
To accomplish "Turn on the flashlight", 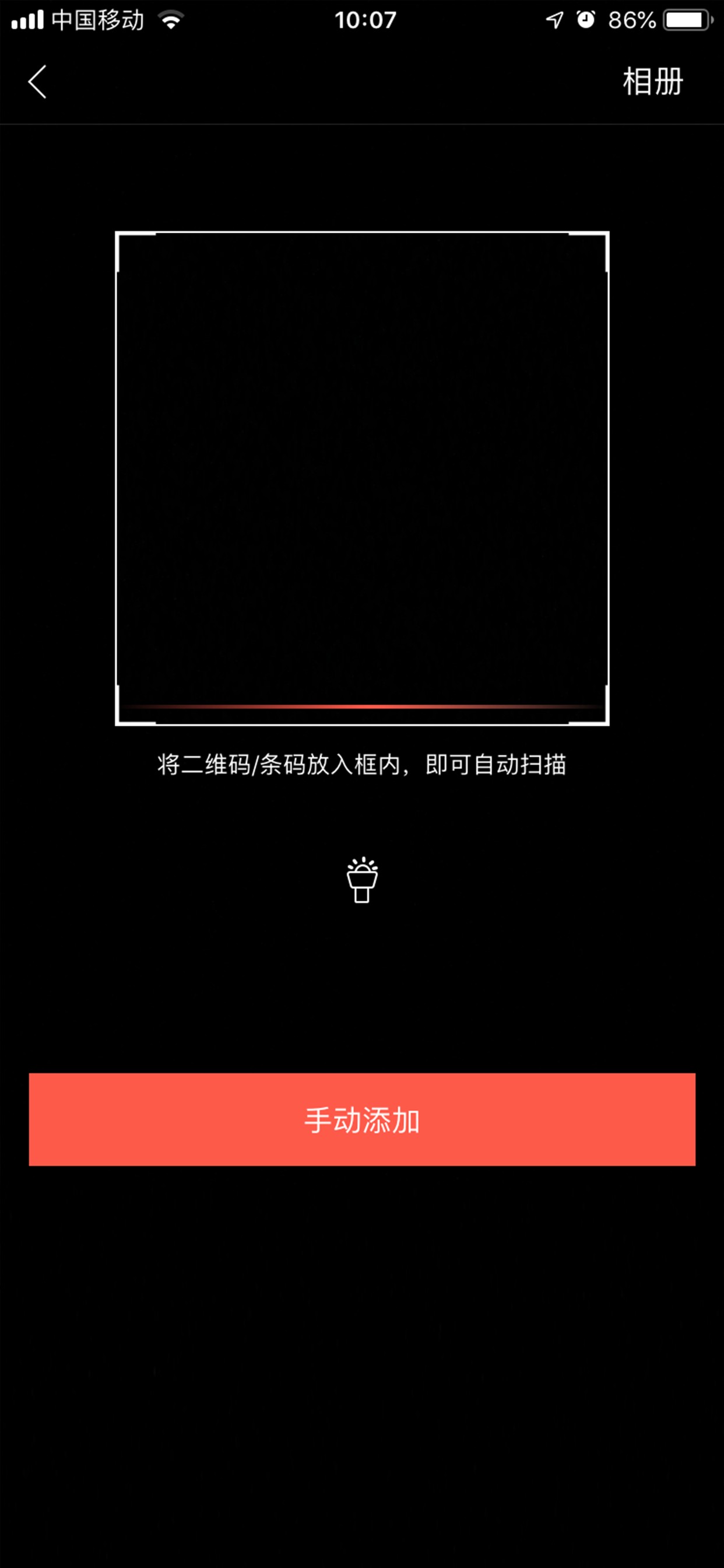I will coord(362,880).
